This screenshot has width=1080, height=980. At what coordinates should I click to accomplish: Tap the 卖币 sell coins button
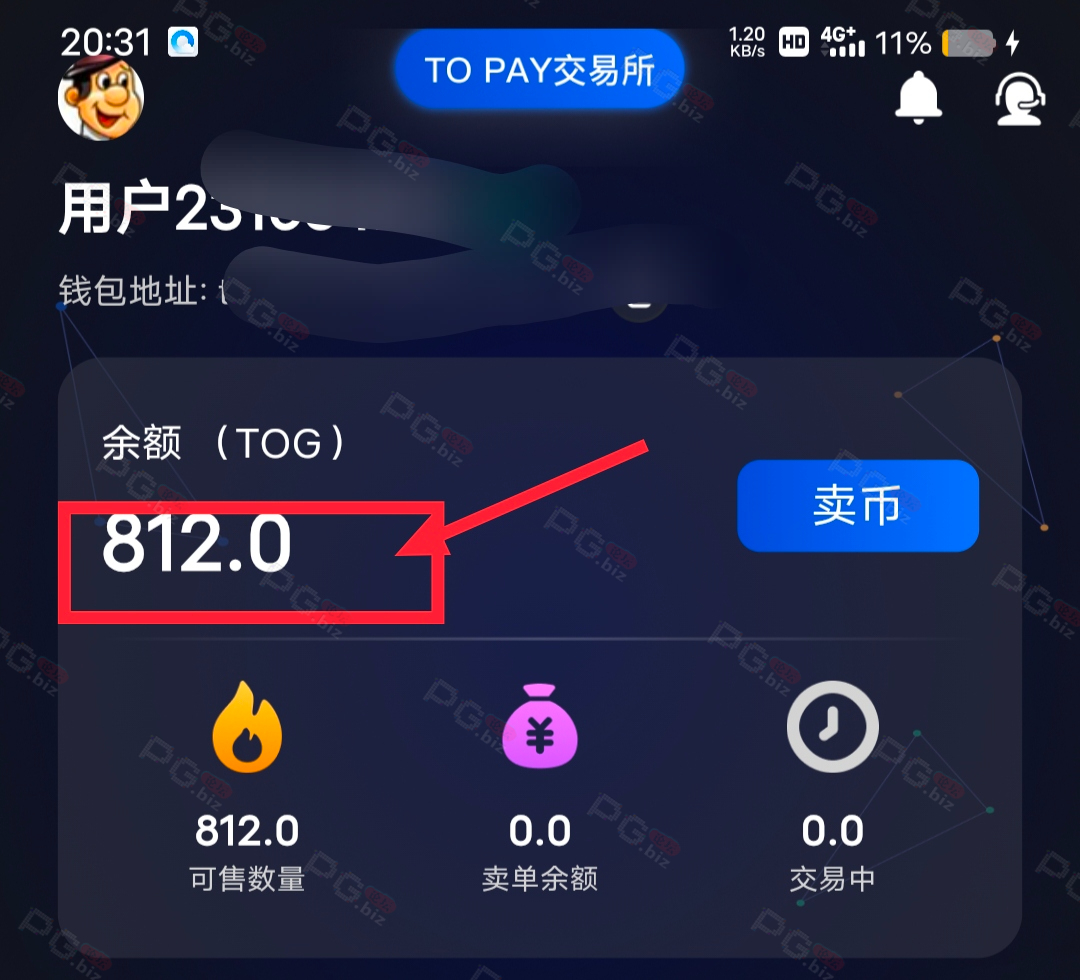pyautogui.click(x=857, y=506)
